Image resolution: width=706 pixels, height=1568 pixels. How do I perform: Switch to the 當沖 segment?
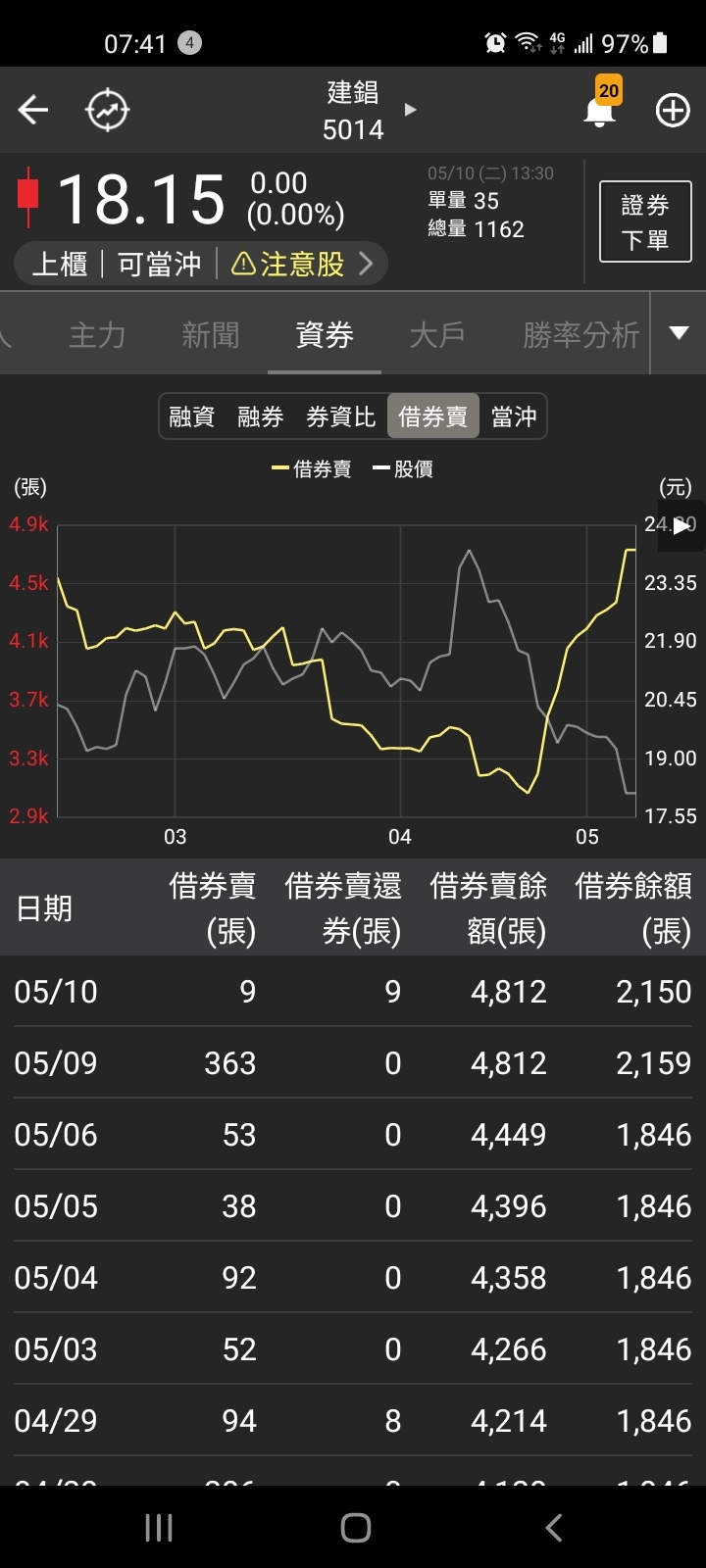(x=514, y=416)
